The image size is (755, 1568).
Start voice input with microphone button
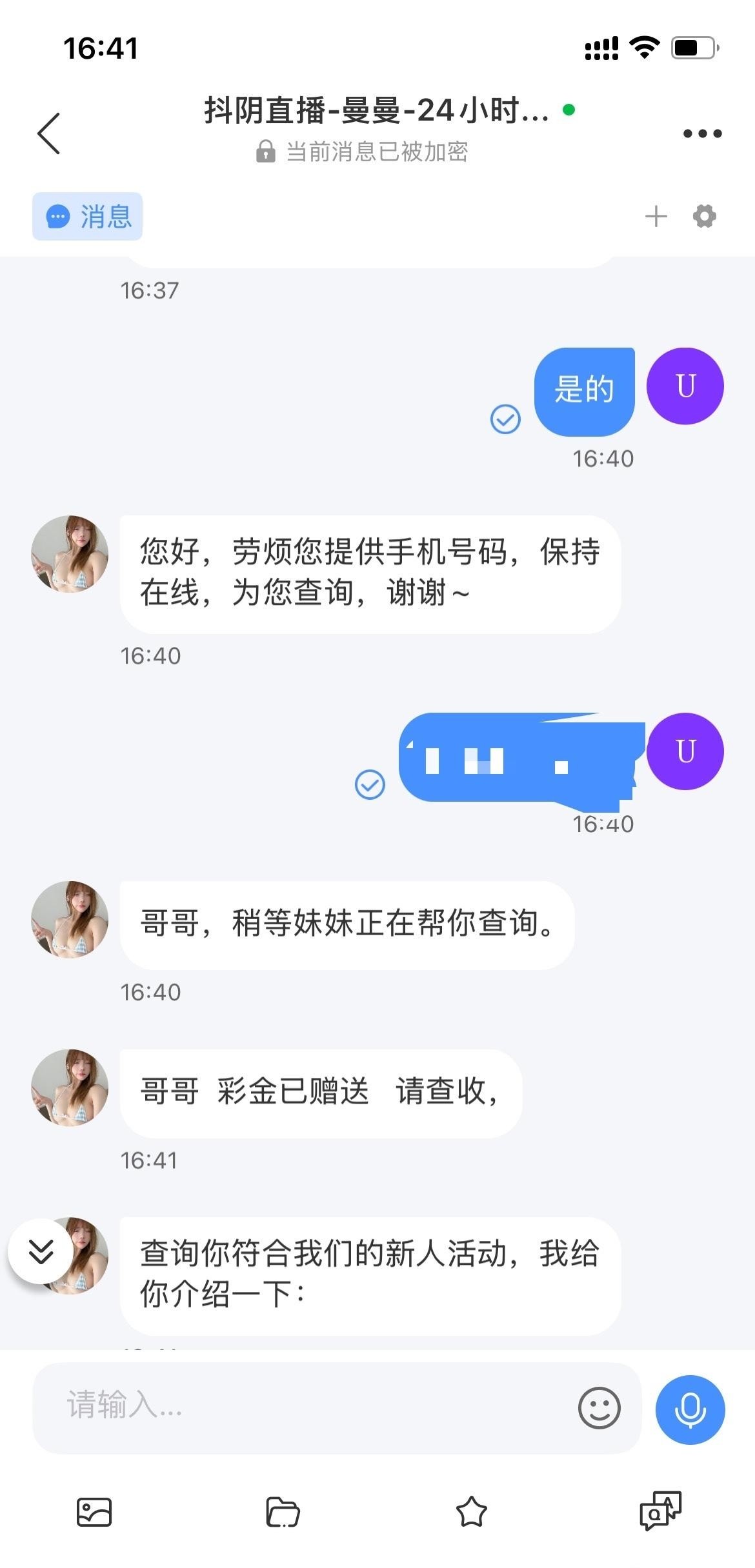click(690, 1409)
